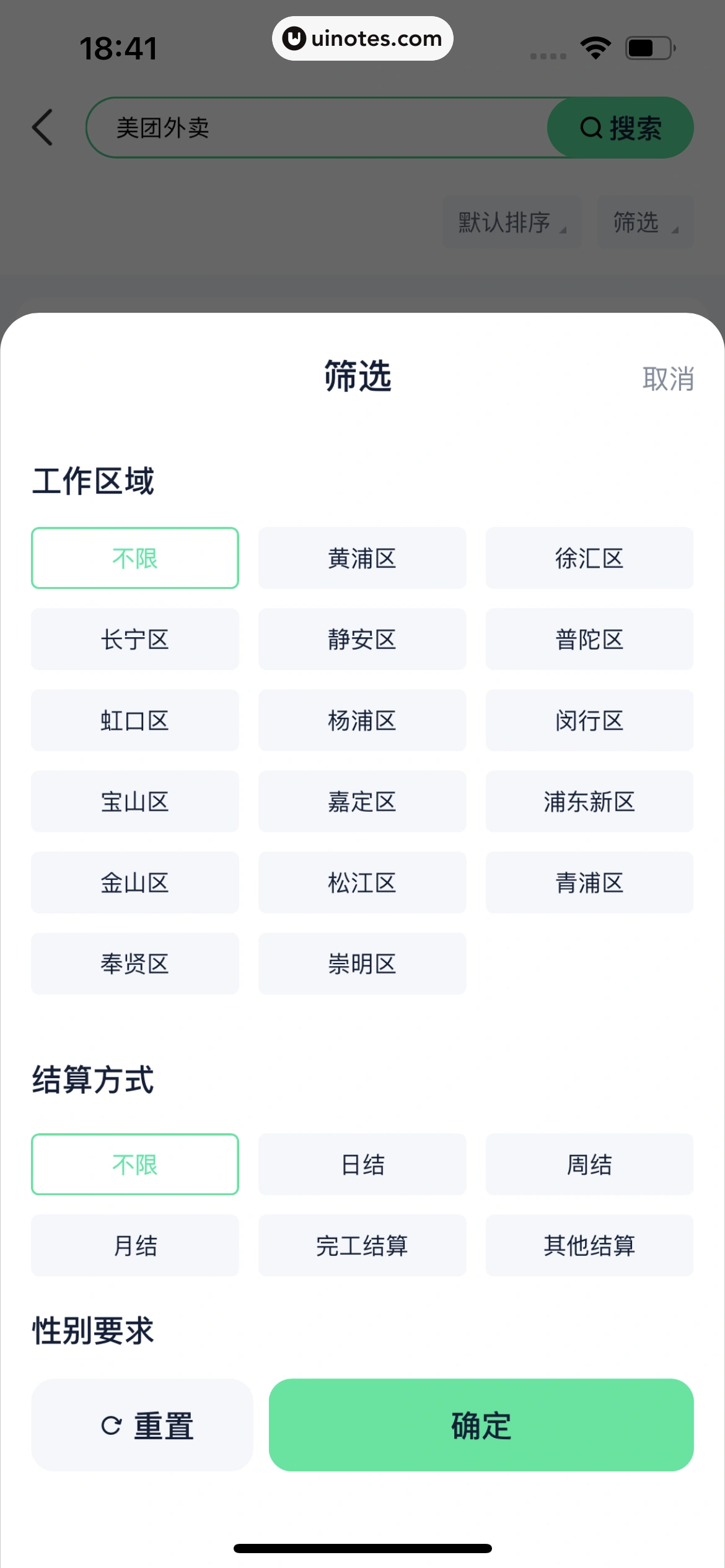This screenshot has width=725, height=1568.
Task: Tap 取消 to close the filter sheet
Action: tap(667, 378)
